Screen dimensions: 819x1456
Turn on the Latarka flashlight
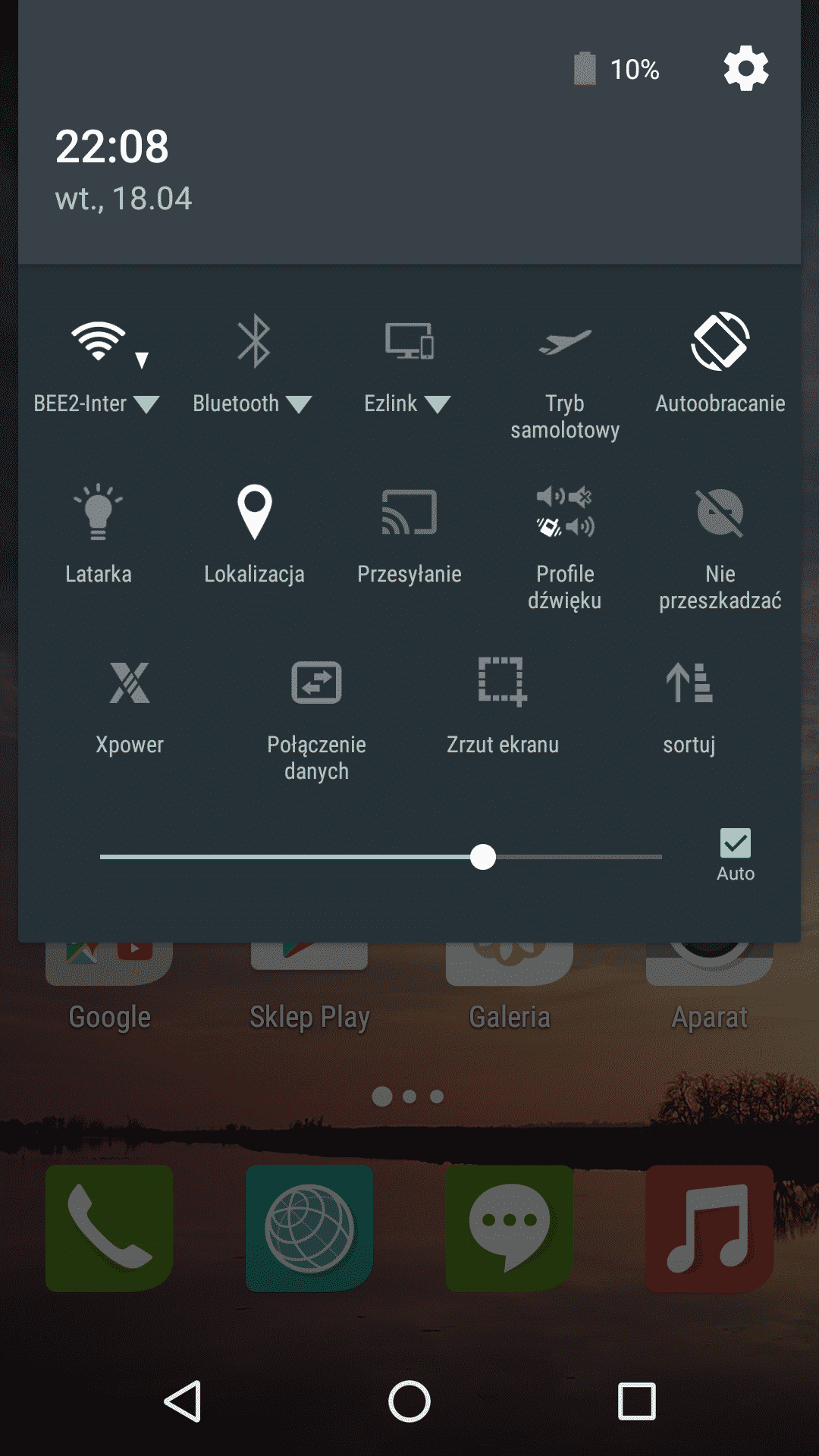tap(99, 513)
